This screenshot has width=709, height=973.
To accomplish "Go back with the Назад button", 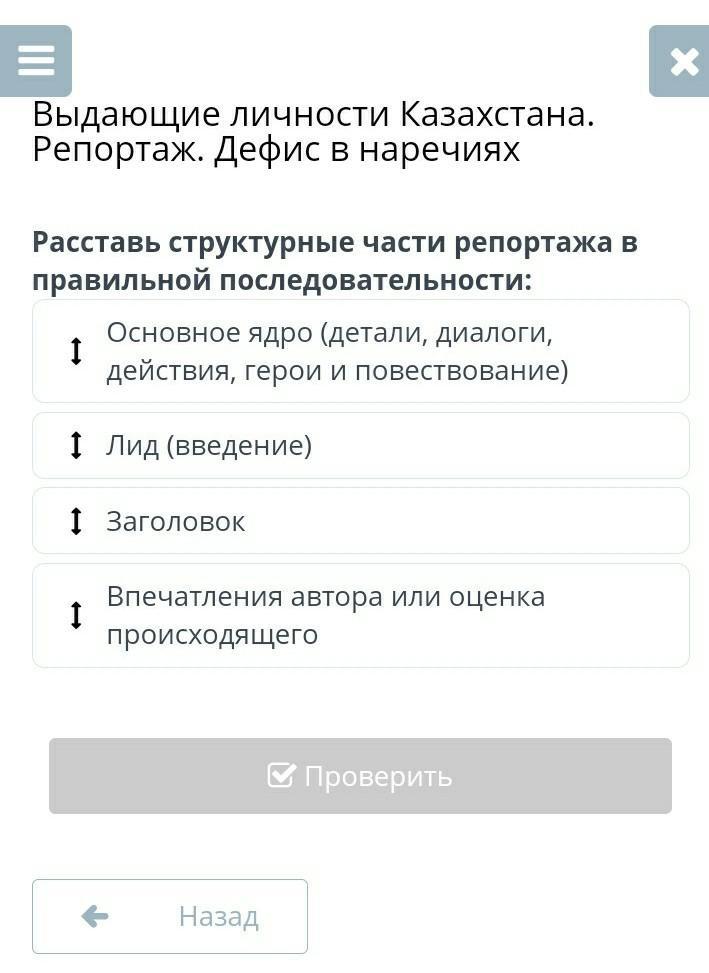I will [170, 917].
